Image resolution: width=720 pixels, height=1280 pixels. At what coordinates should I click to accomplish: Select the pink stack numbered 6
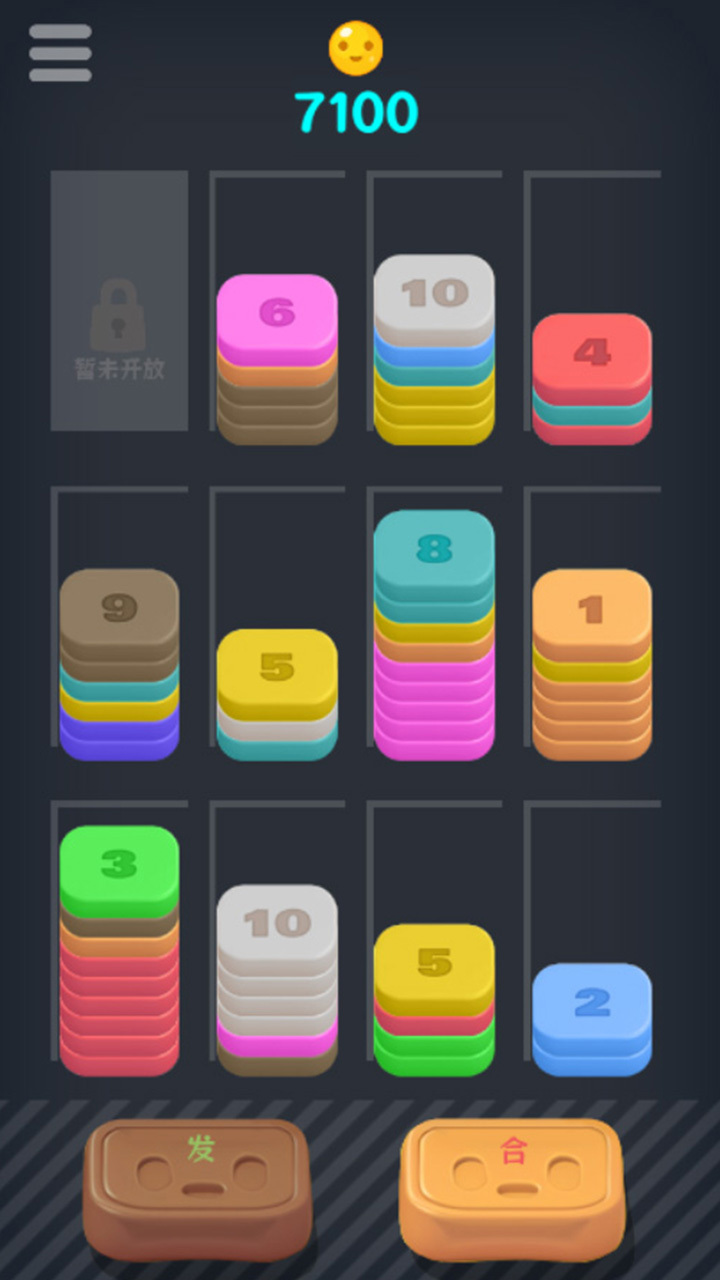(277, 358)
